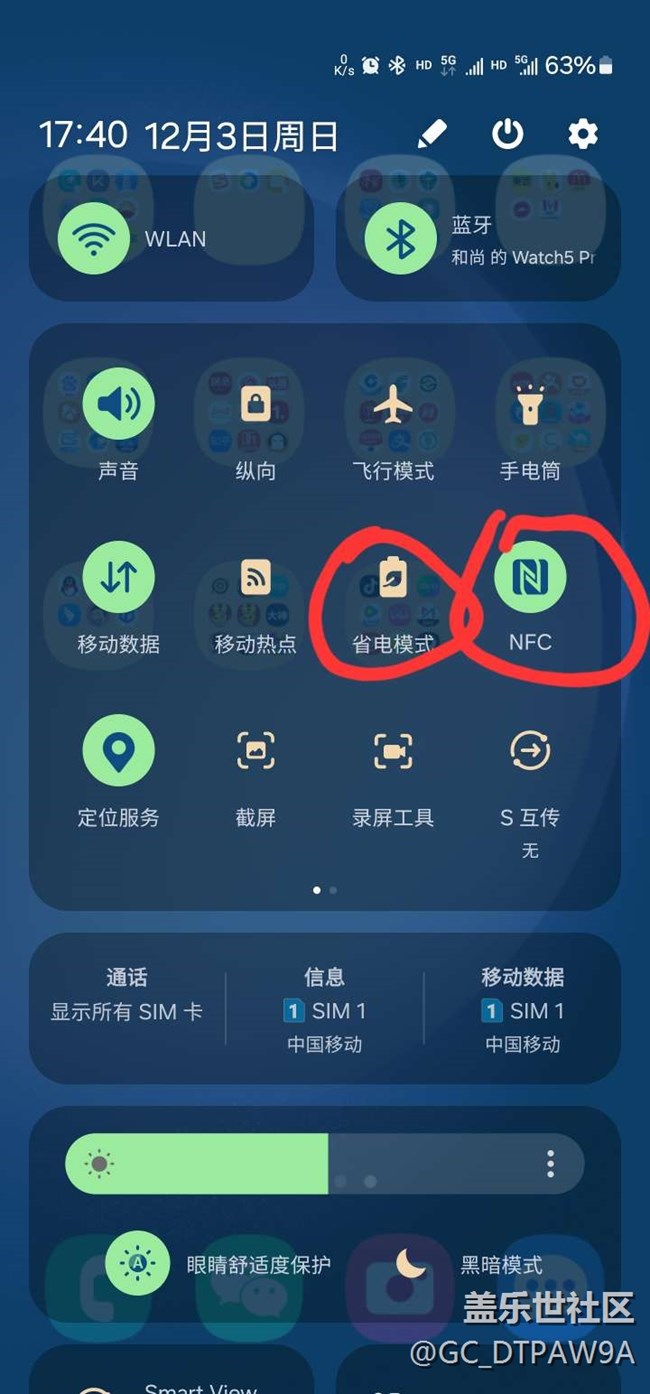Open brightness slider options menu
650x1394 pixels.
pos(550,1163)
